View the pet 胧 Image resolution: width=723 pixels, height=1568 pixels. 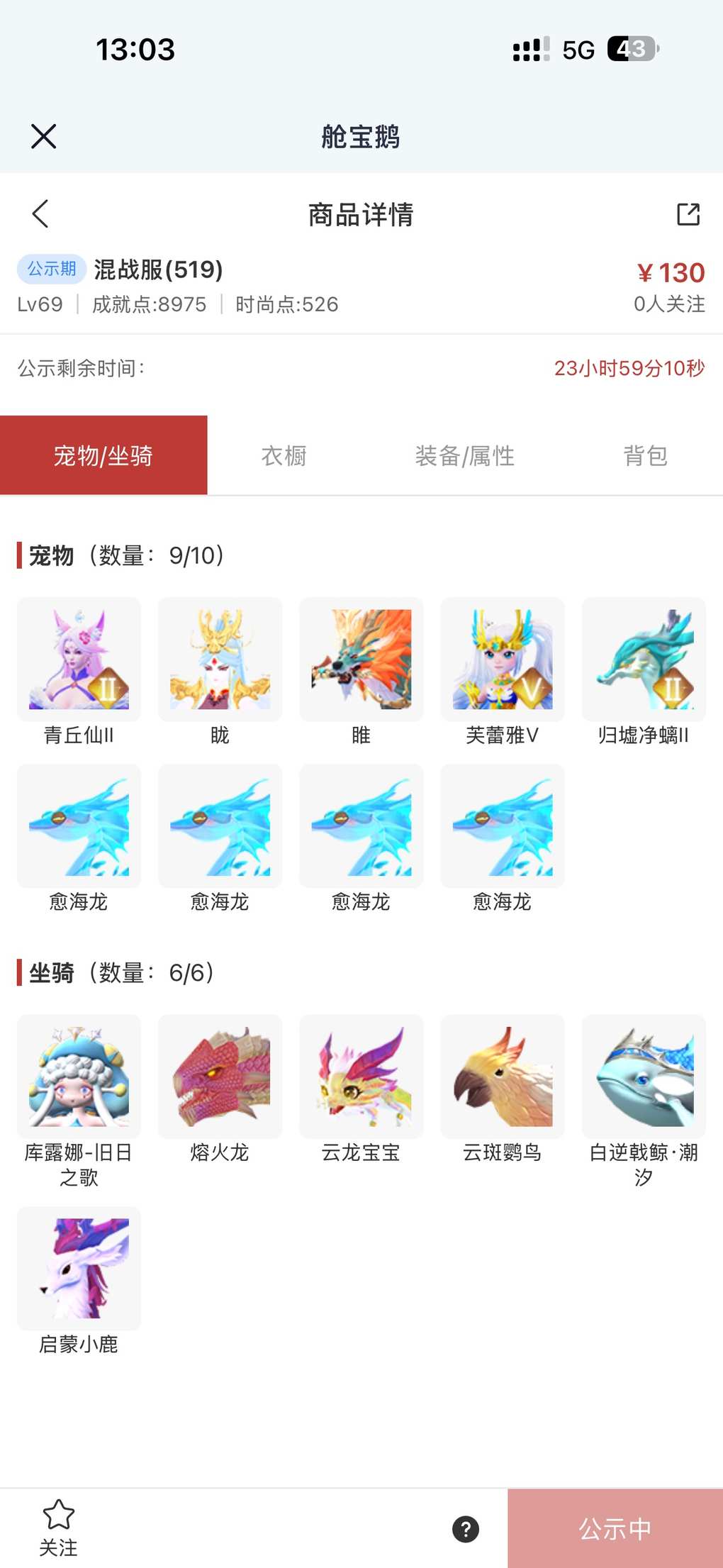click(x=220, y=660)
